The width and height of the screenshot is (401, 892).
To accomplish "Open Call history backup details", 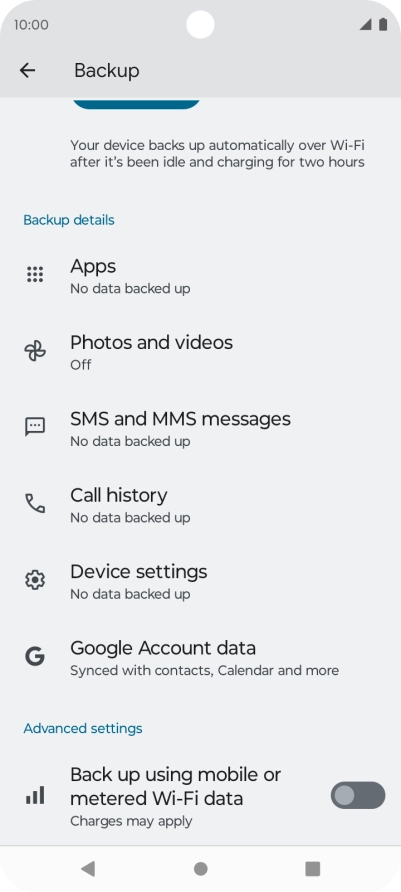I will (200, 504).
